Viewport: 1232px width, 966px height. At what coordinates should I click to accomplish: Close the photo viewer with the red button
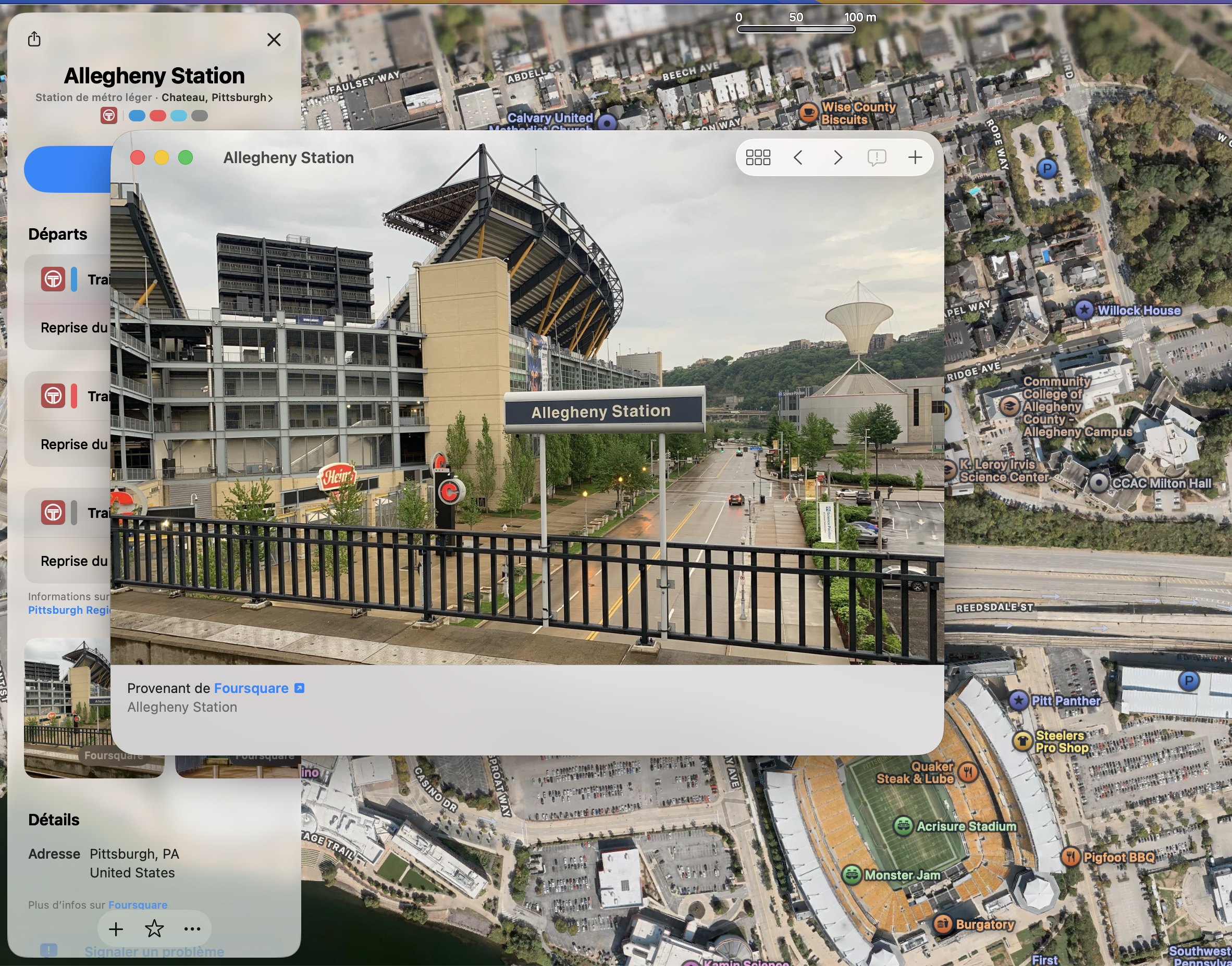(x=138, y=158)
